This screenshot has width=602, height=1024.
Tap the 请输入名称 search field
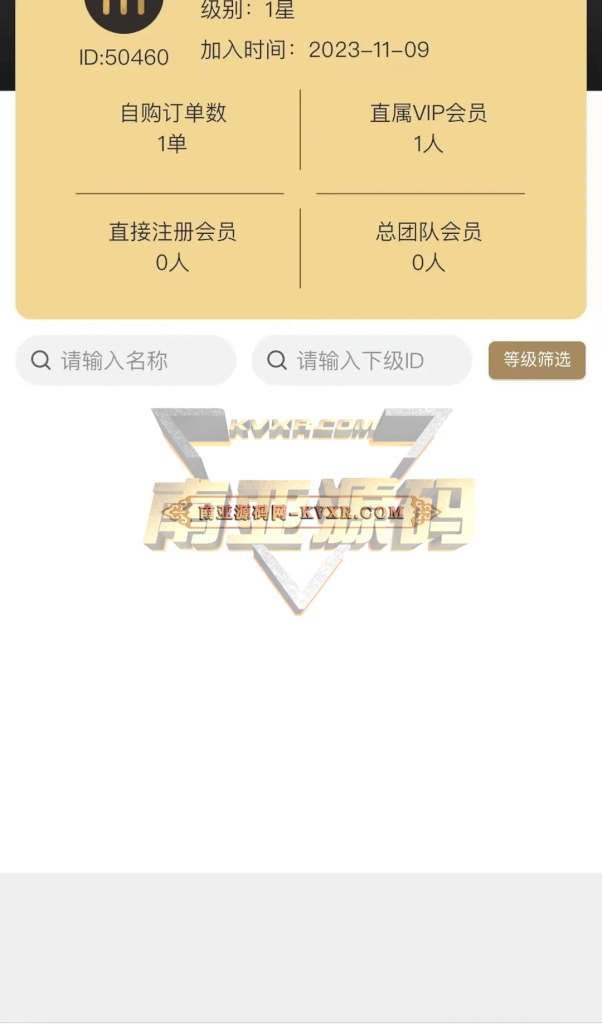126,360
